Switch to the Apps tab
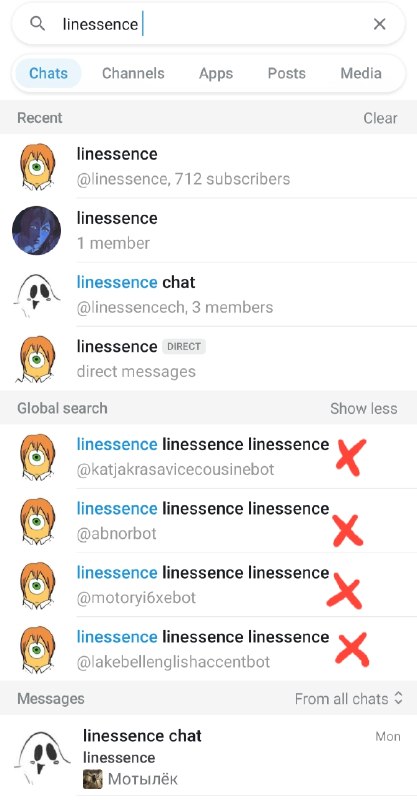The height and width of the screenshot is (800, 417). pos(215,73)
